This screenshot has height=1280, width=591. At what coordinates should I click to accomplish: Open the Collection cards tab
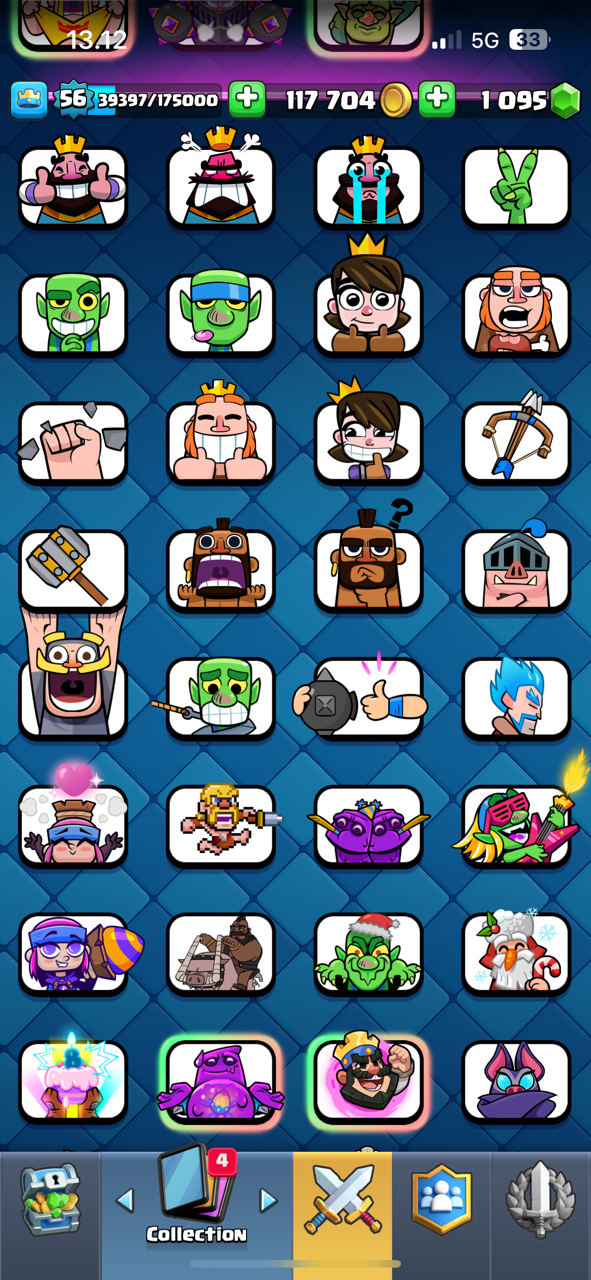point(196,1199)
